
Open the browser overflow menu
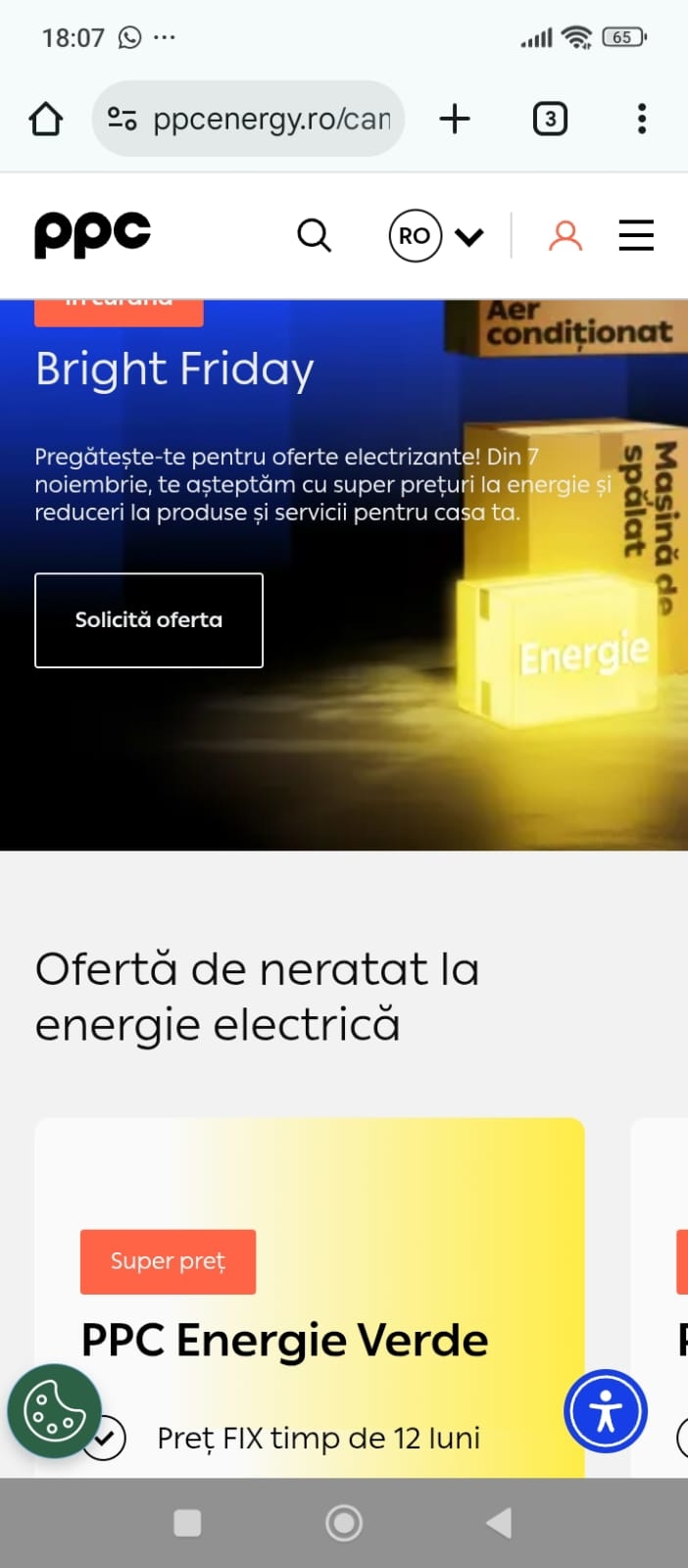coord(641,120)
